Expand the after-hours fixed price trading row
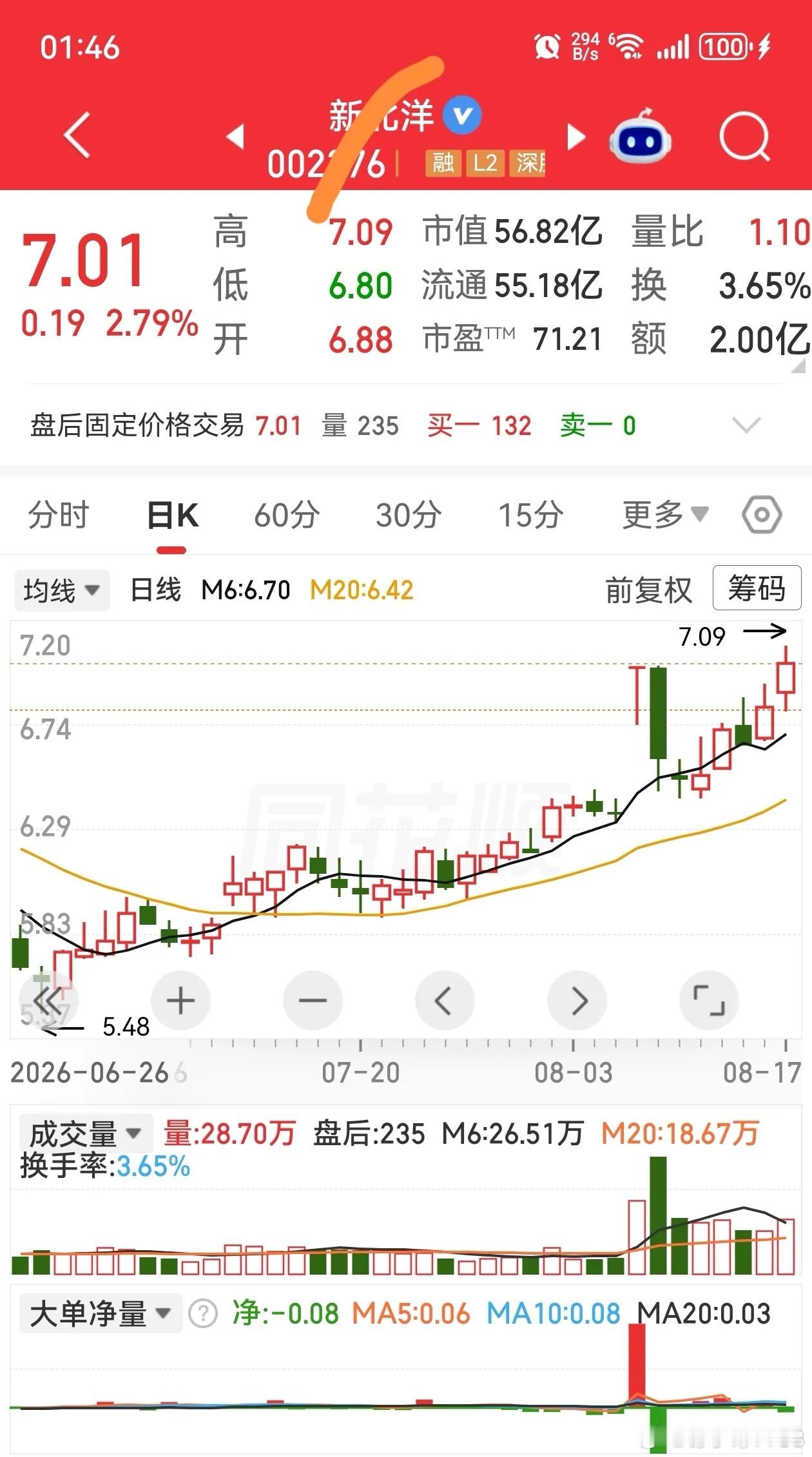Viewport: 812px width, 1457px height. pyautogui.click(x=746, y=425)
